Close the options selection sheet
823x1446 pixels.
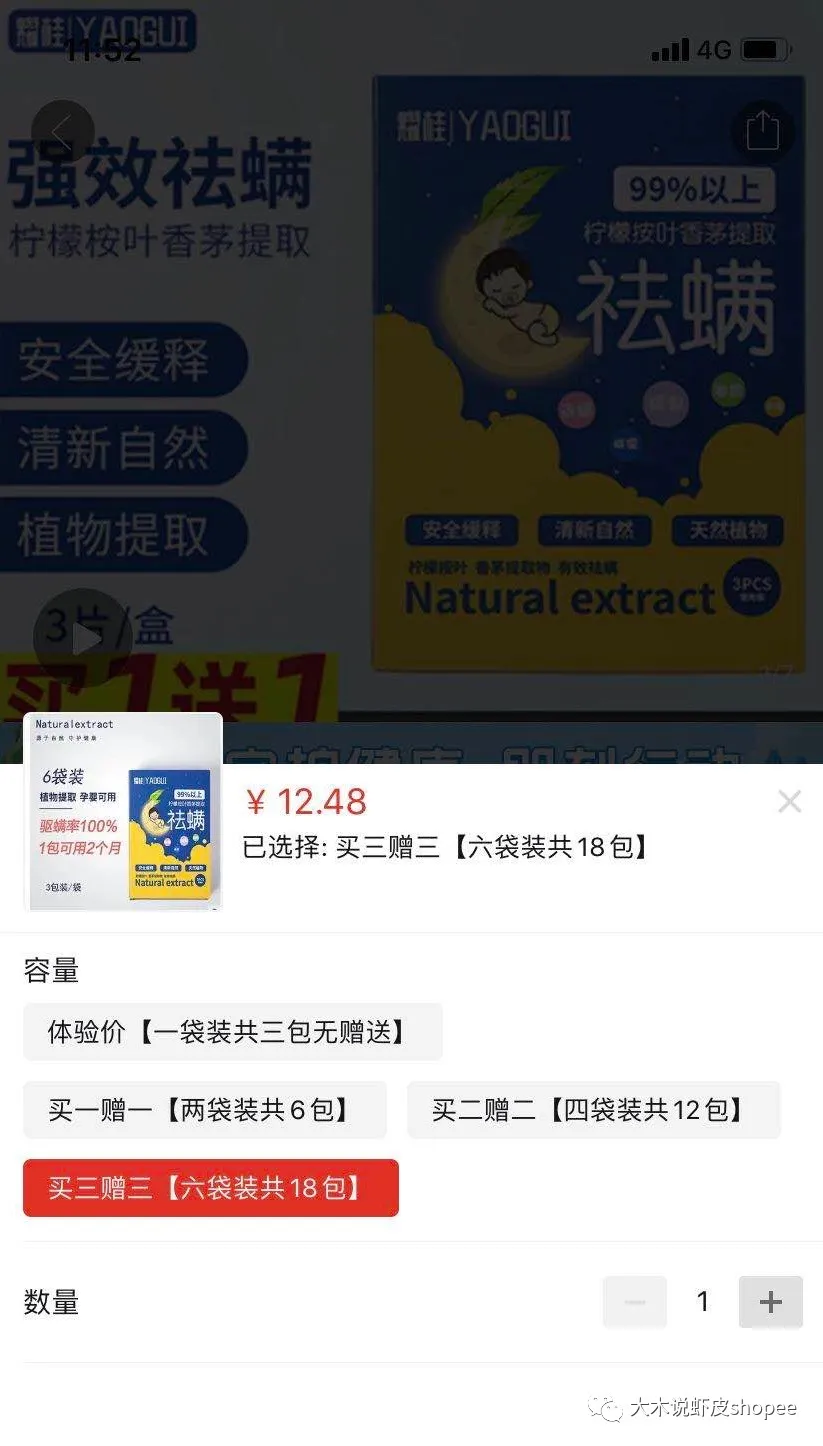click(x=789, y=801)
